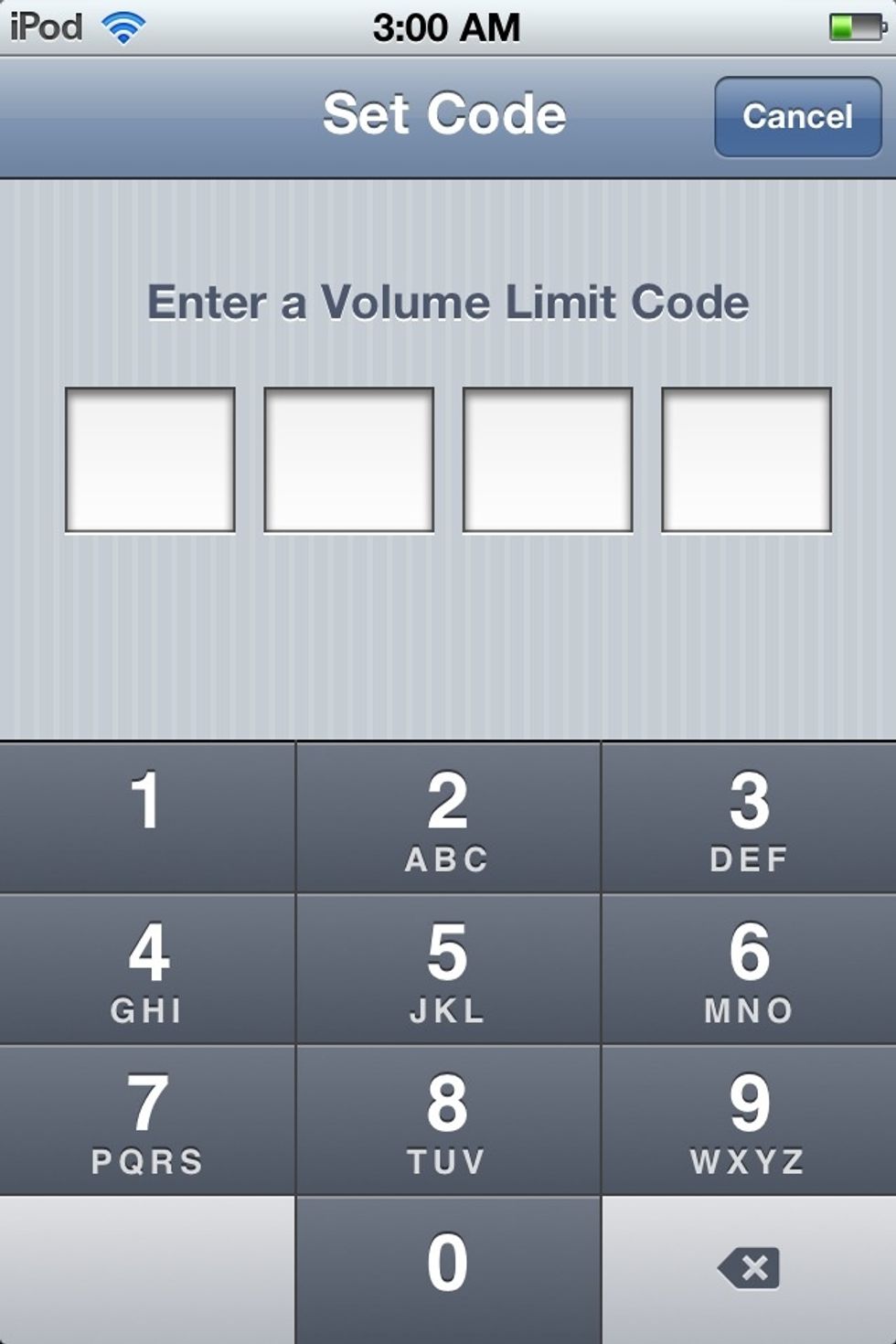Tap the clock showing 3:00 AM
This screenshot has height=1344, width=896.
point(448,25)
